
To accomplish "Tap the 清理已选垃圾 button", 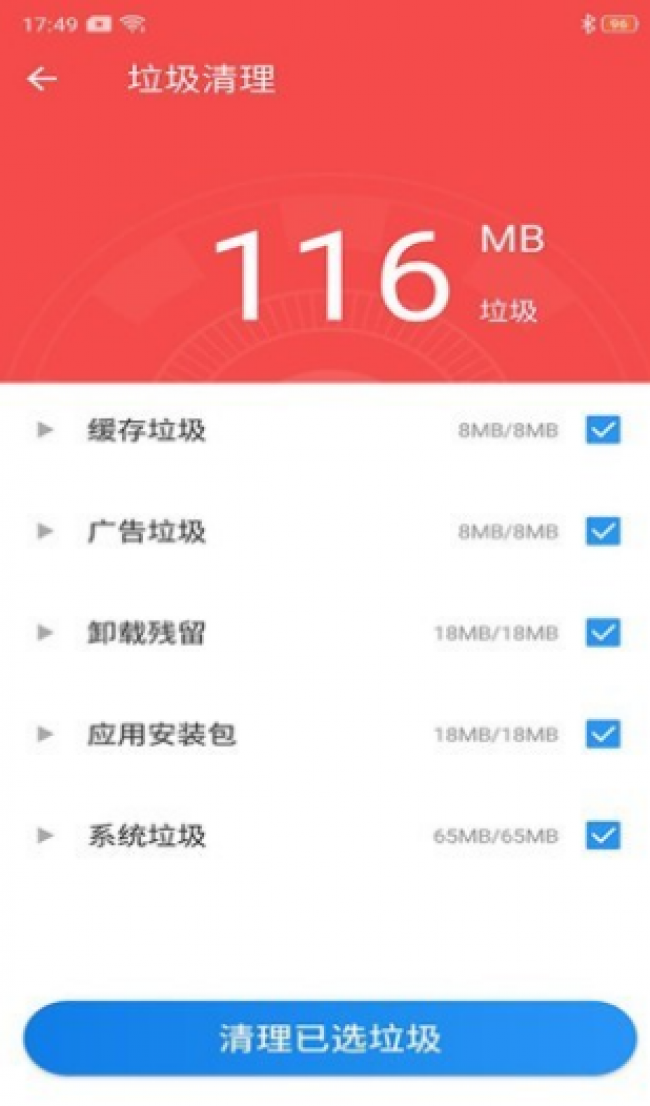I will click(x=330, y=1039).
